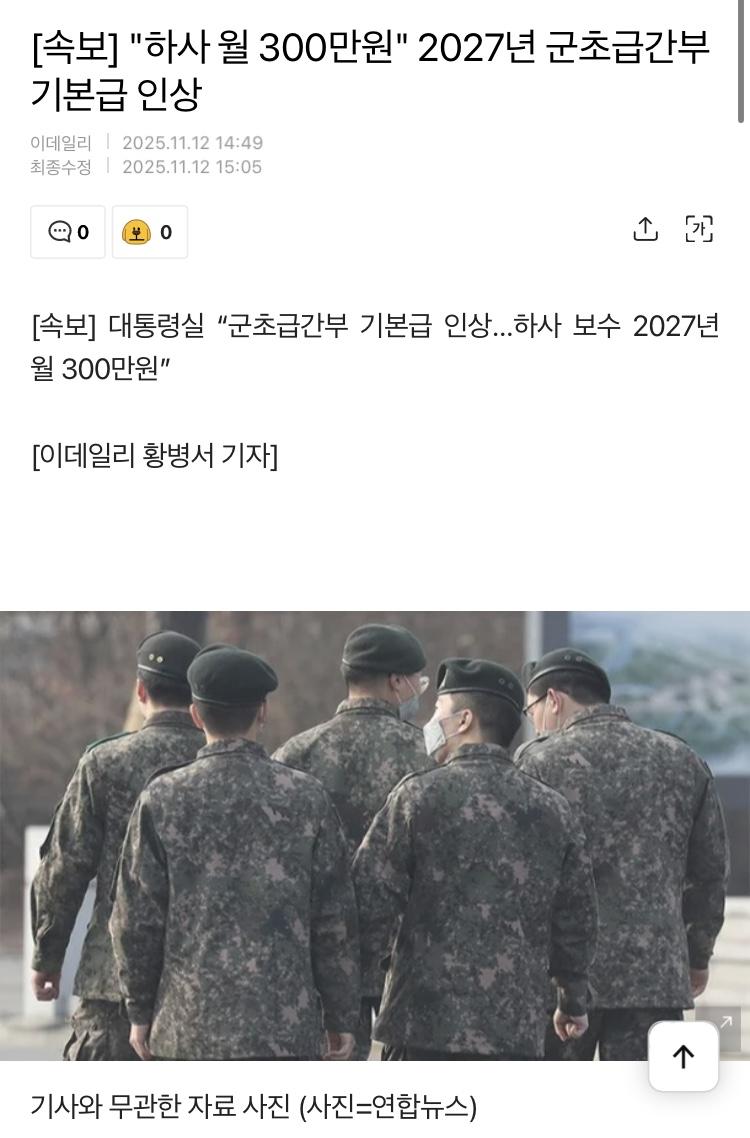Open the comments button
This screenshot has width=750, height=1138.
tap(67, 232)
